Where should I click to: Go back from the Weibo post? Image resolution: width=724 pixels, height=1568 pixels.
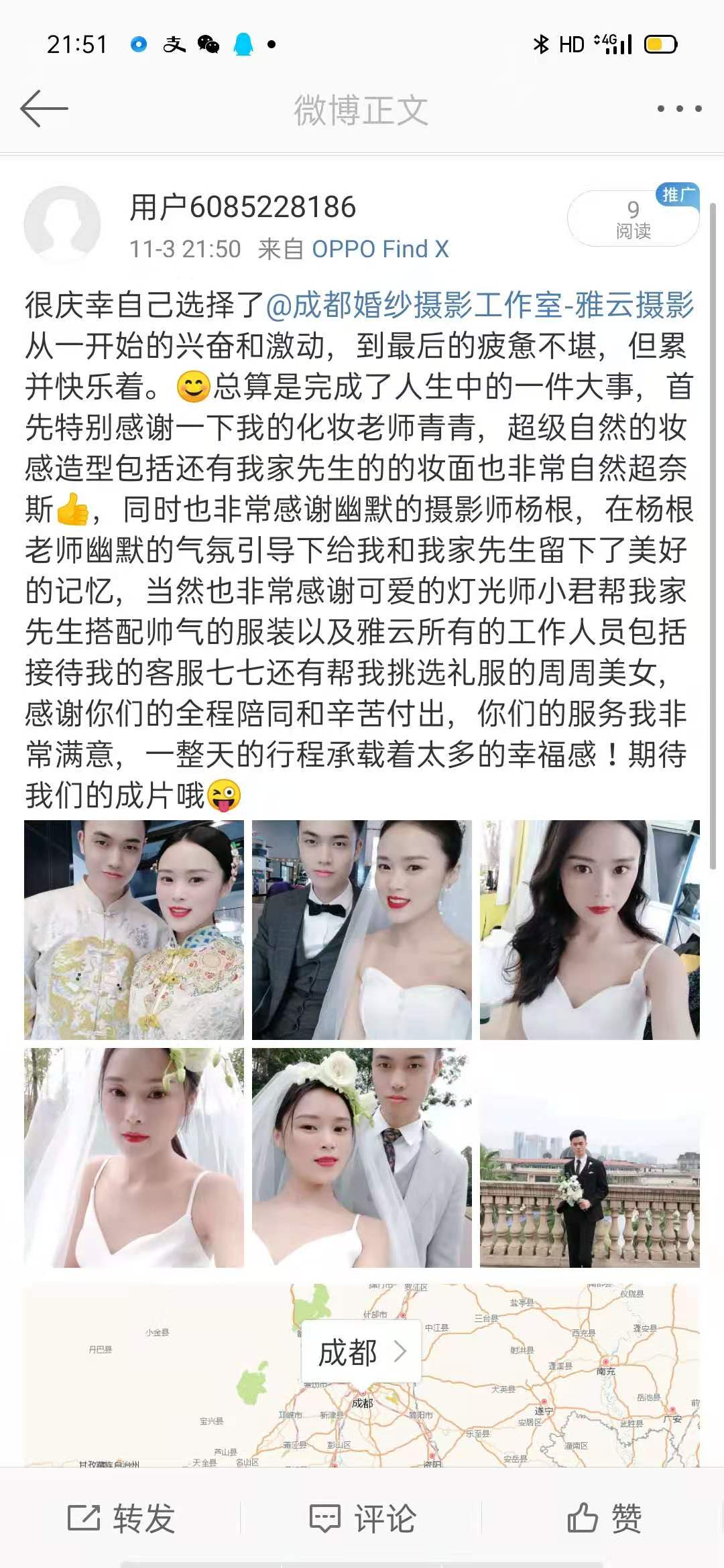click(44, 109)
